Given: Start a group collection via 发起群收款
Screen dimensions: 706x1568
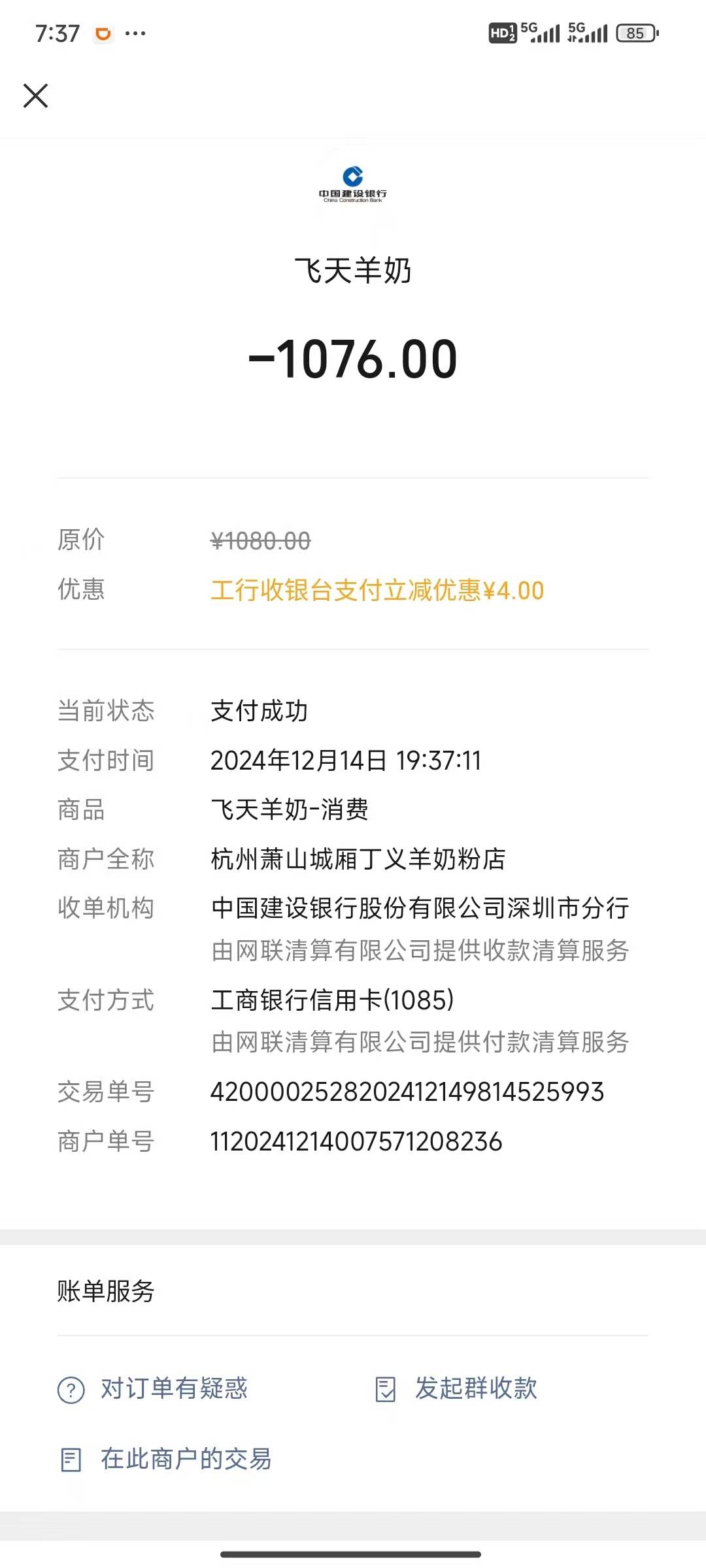Looking at the screenshot, I should tap(456, 1388).
